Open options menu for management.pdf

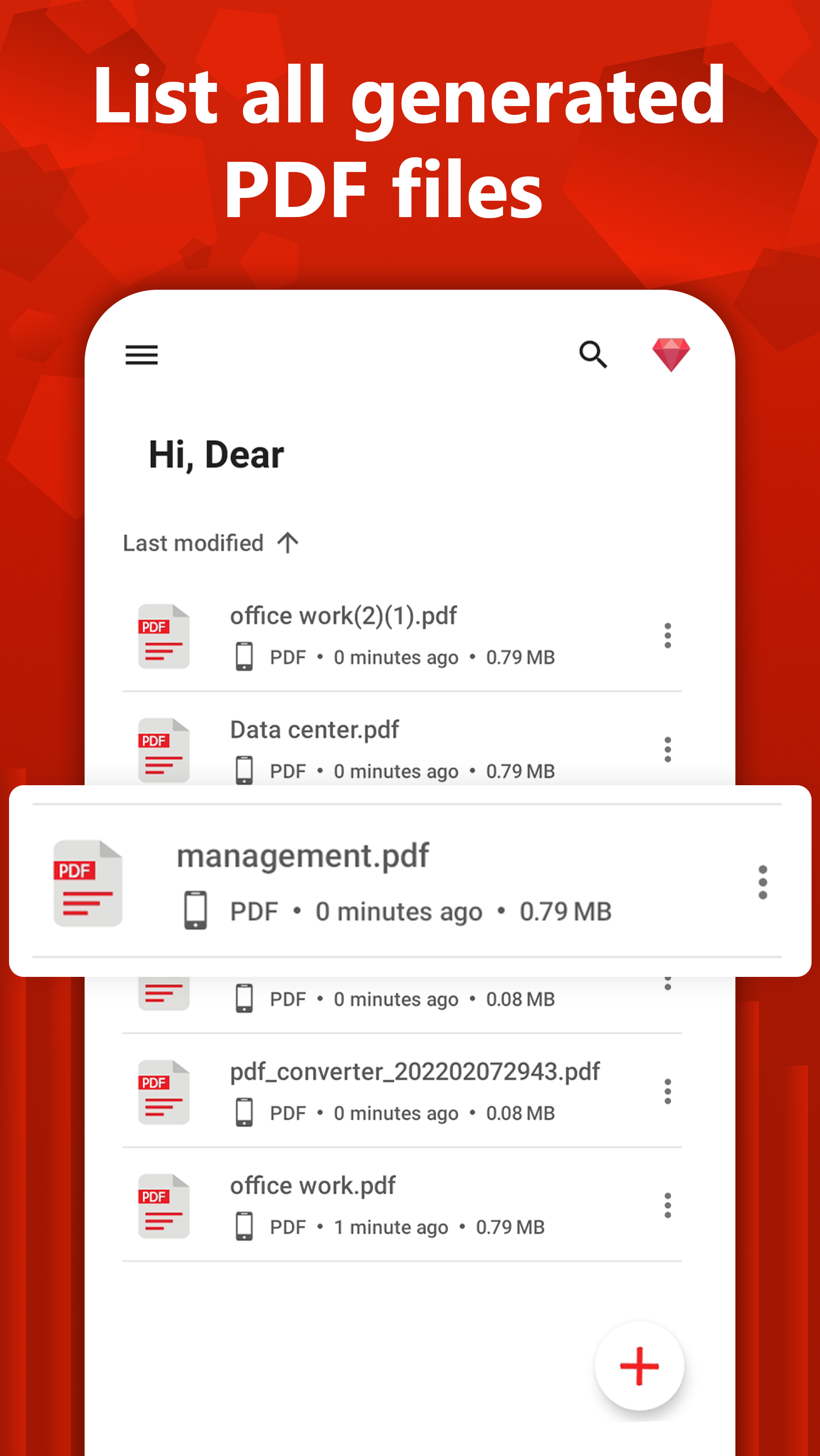tap(763, 882)
